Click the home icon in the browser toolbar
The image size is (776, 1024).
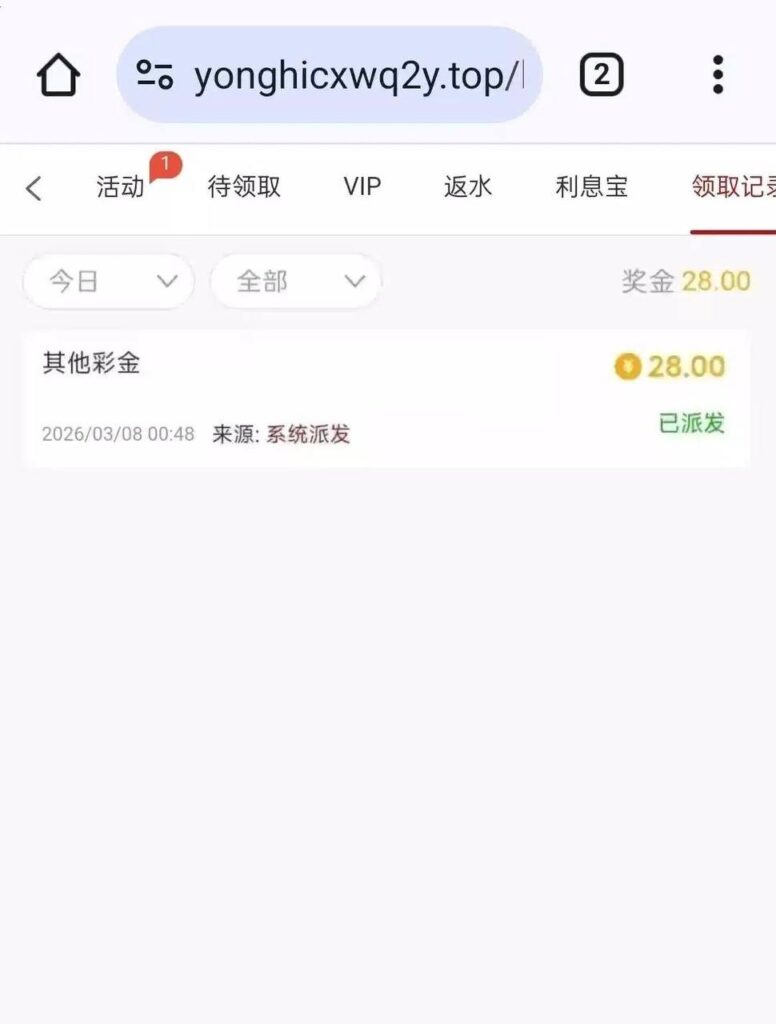click(x=58, y=73)
